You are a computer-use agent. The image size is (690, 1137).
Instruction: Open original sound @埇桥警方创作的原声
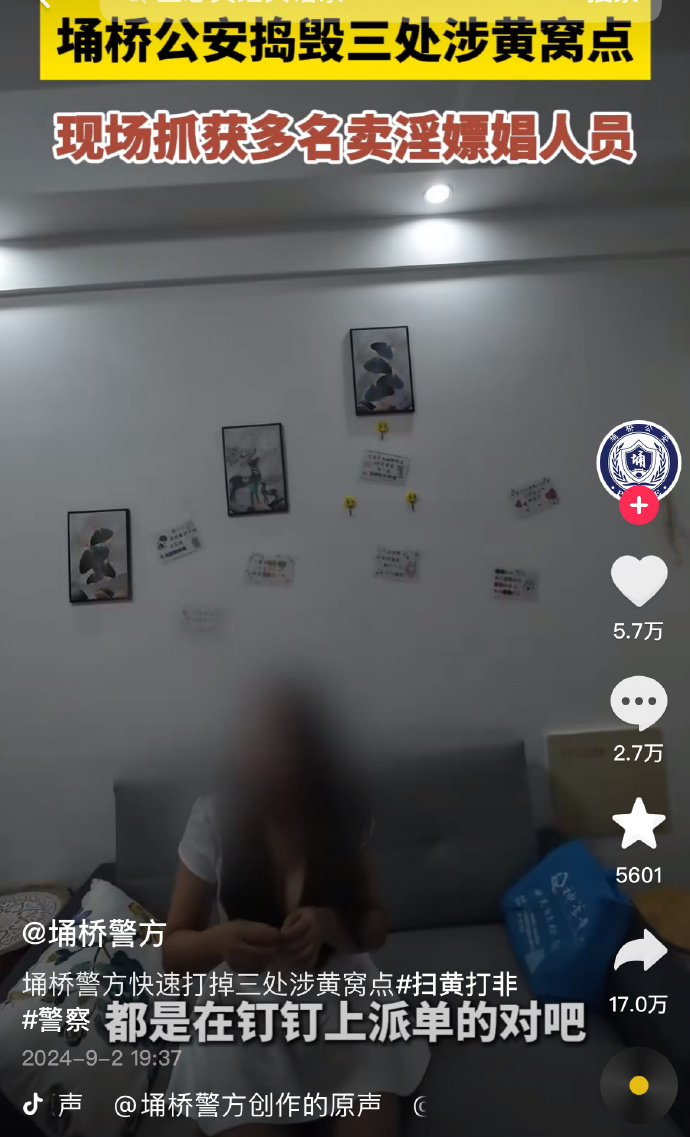point(247,1105)
